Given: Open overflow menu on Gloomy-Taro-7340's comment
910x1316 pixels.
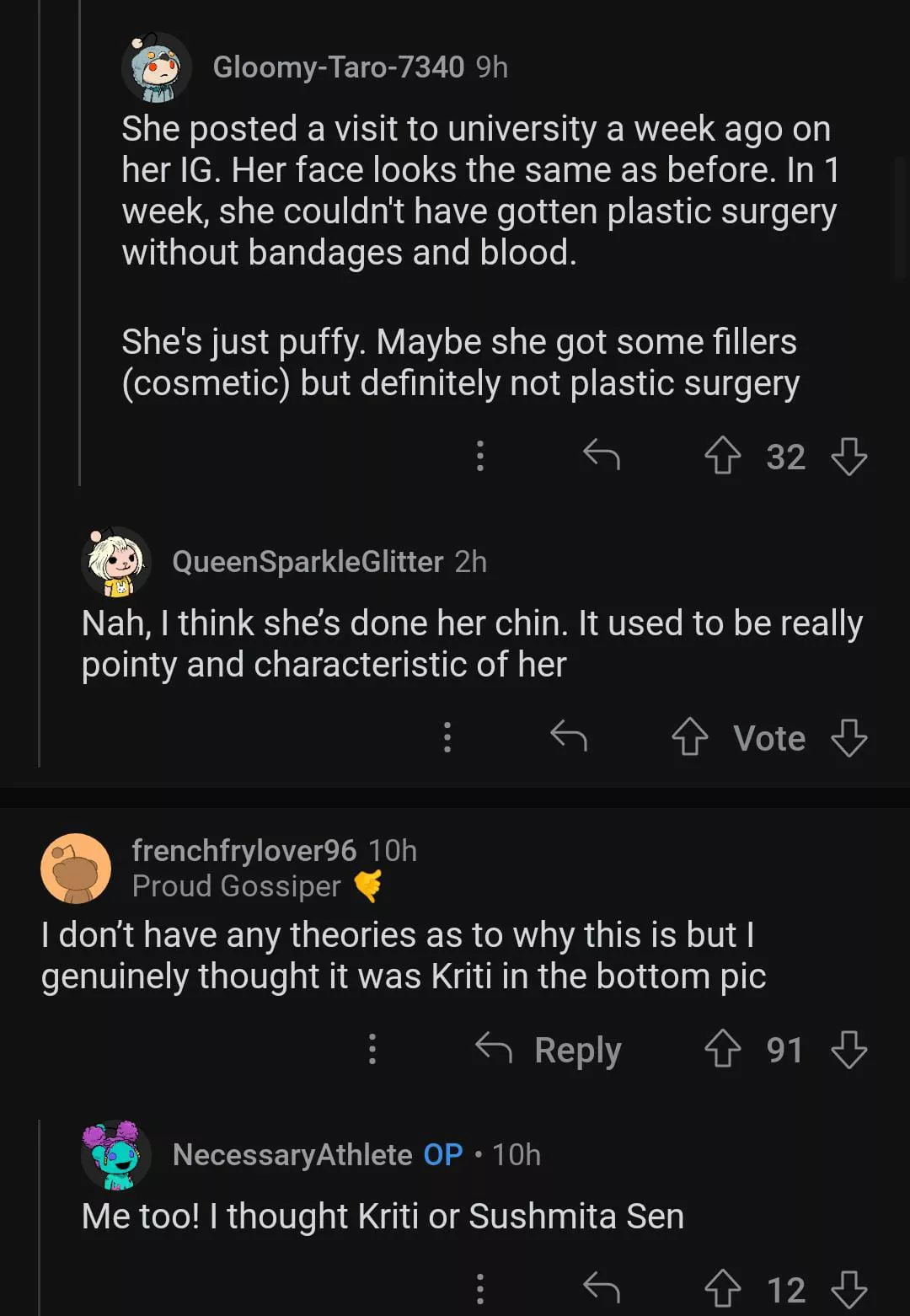Looking at the screenshot, I should point(480,456).
